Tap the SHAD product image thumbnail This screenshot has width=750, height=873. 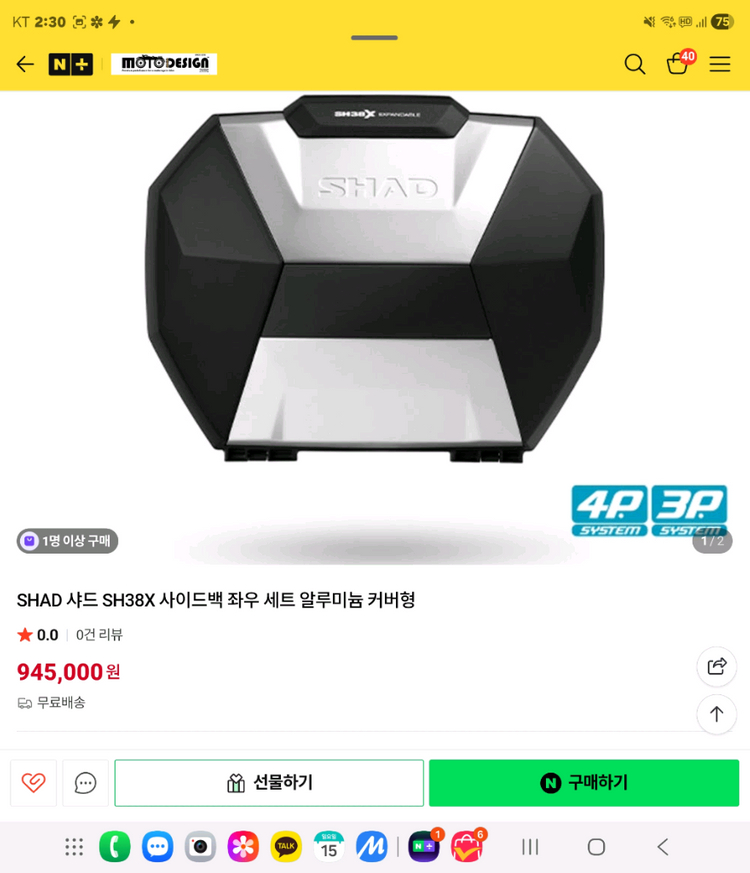[375, 300]
